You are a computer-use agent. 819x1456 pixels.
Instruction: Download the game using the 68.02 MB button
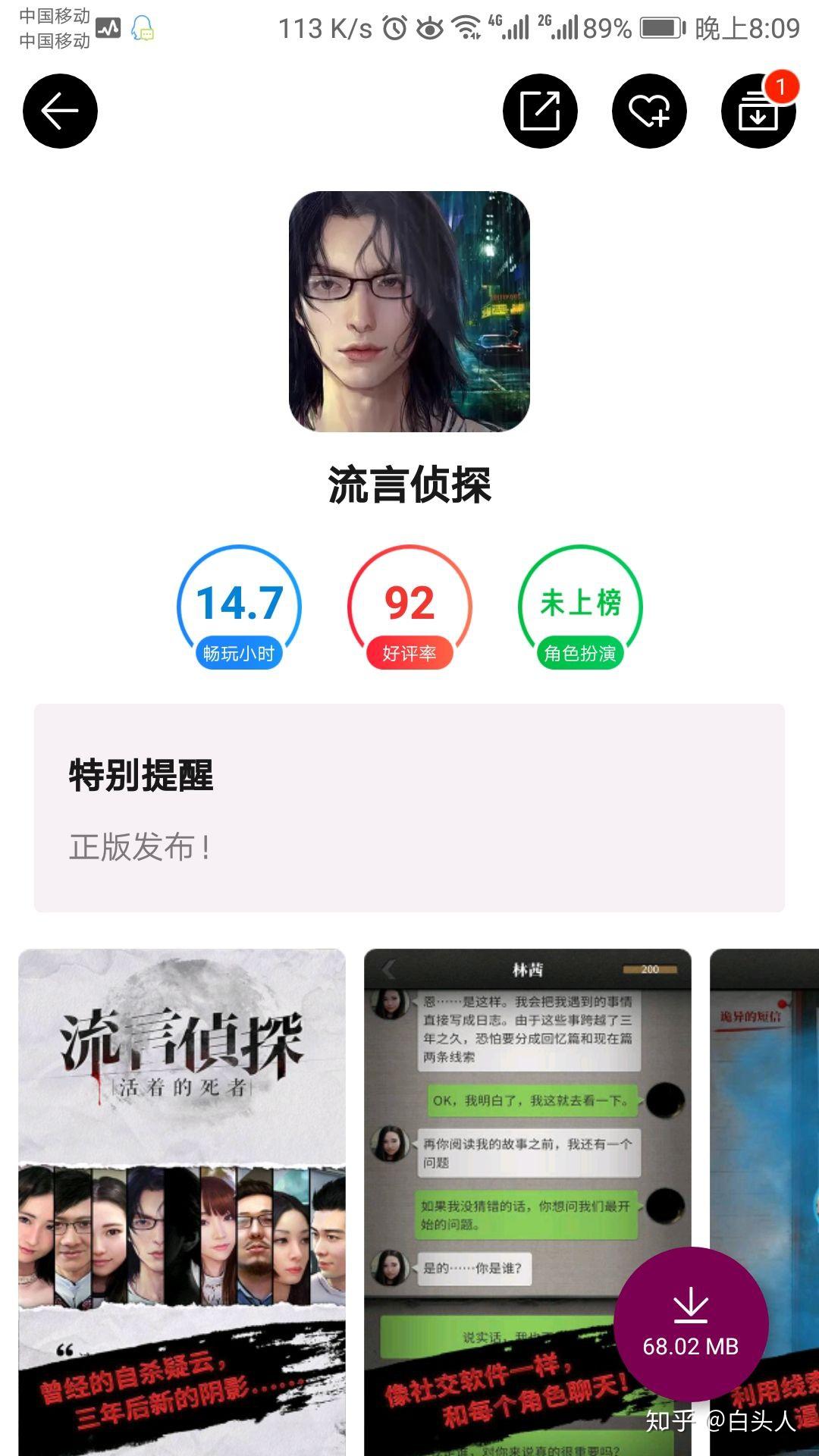691,1324
